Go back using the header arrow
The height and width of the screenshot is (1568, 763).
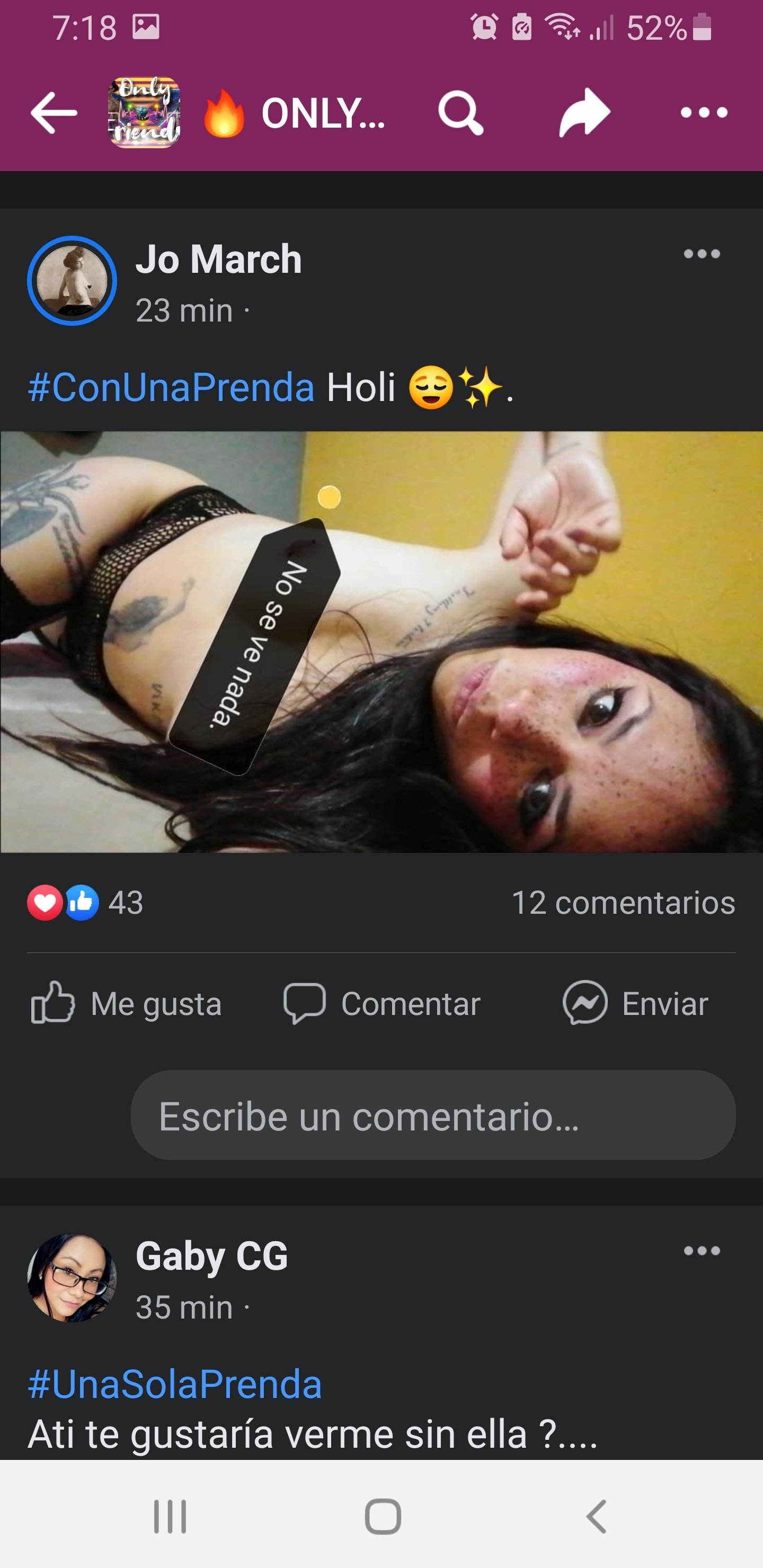(54, 113)
